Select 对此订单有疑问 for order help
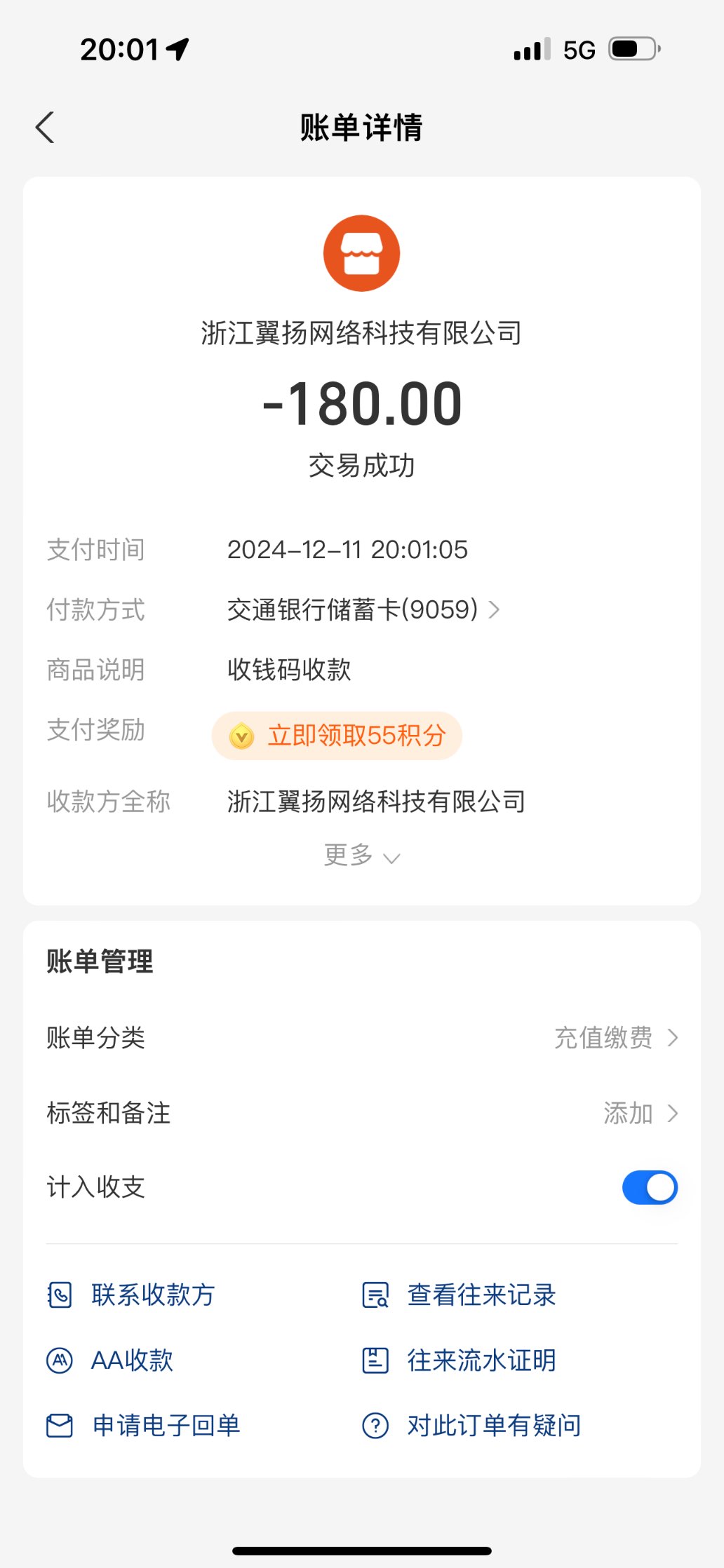 tap(493, 1426)
